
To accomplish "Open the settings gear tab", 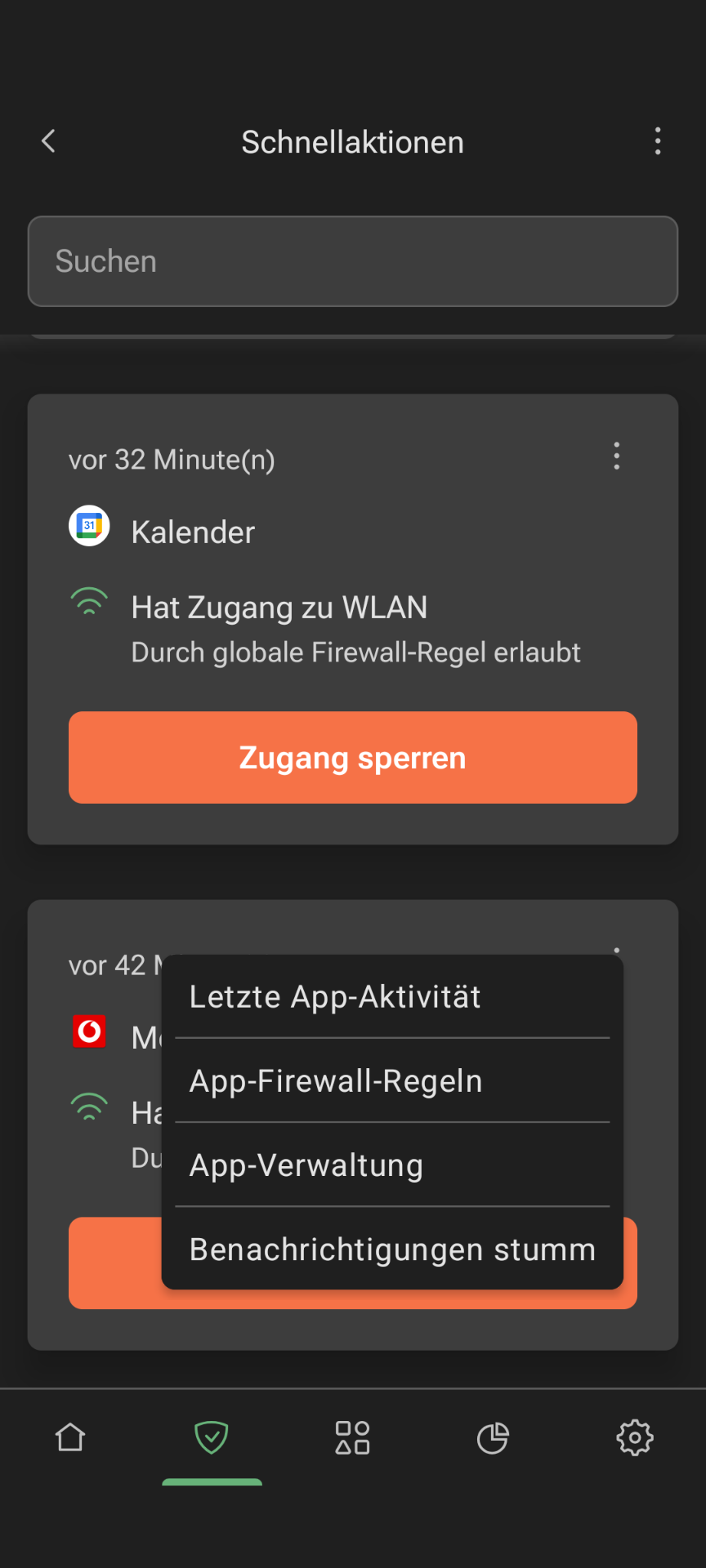I will [x=635, y=1437].
